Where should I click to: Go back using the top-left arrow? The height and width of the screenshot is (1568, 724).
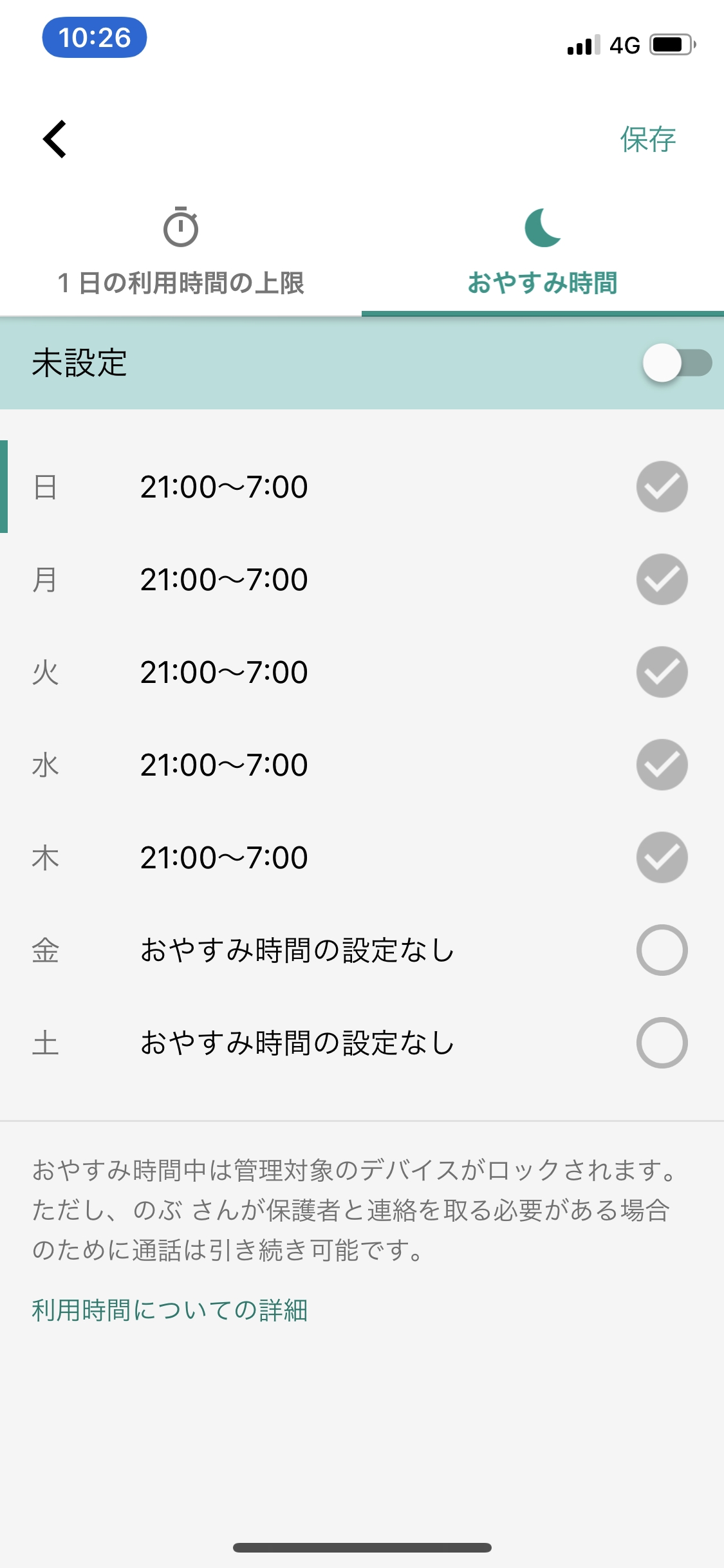[x=55, y=138]
